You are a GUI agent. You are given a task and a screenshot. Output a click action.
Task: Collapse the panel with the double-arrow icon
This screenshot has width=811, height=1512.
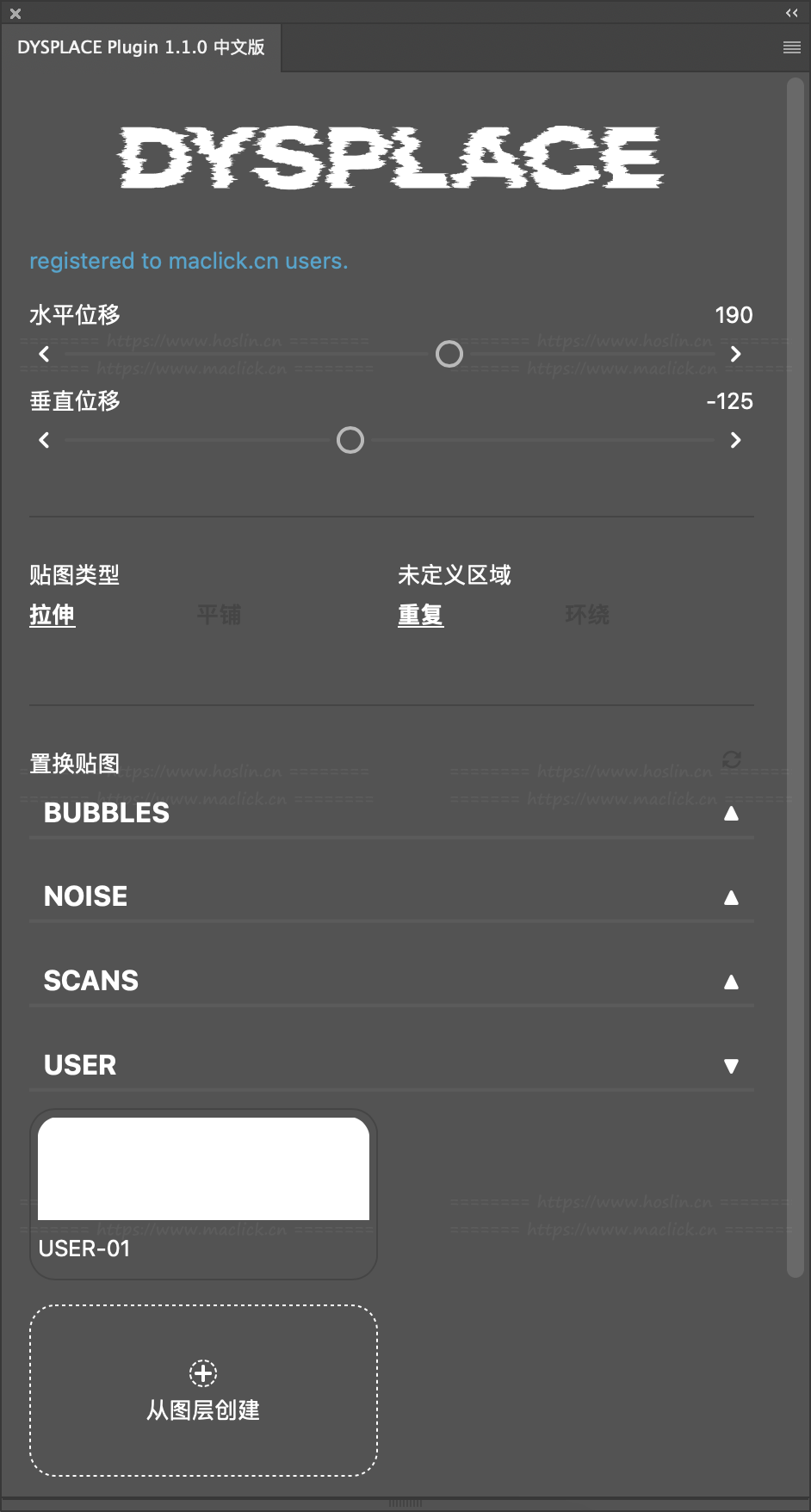click(792, 13)
